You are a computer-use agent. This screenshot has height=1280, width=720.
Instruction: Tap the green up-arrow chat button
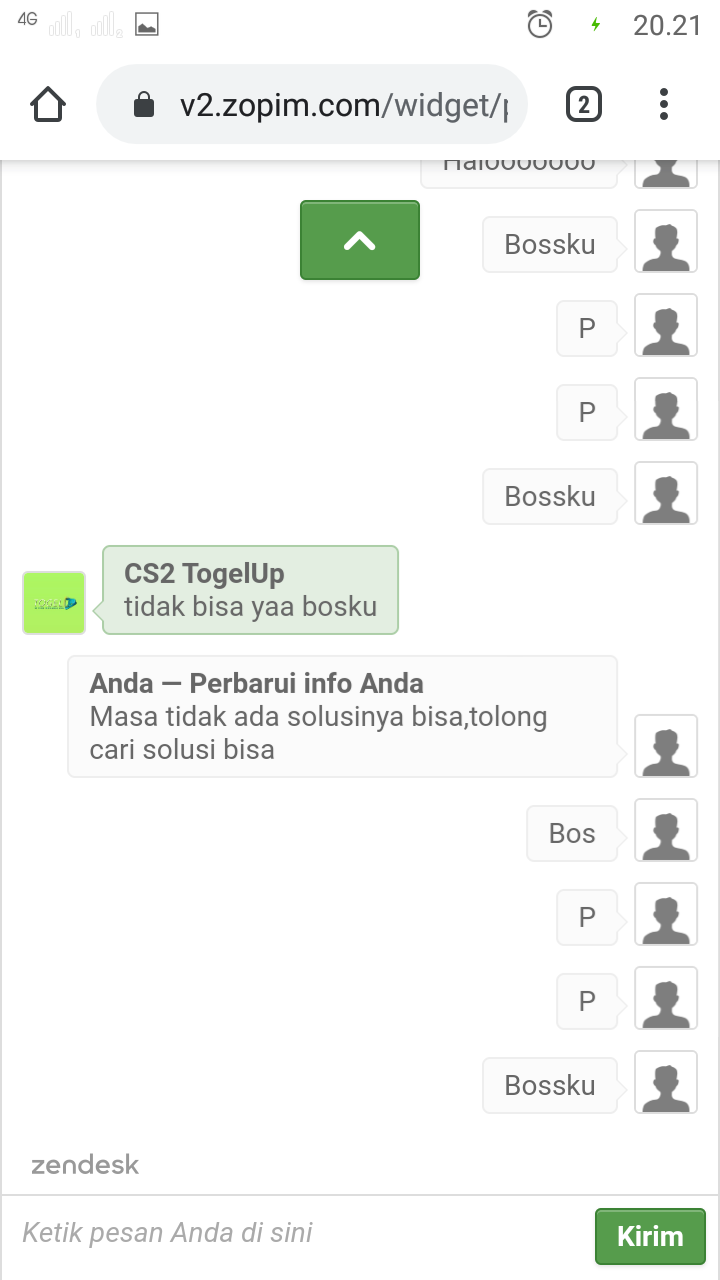[360, 240]
